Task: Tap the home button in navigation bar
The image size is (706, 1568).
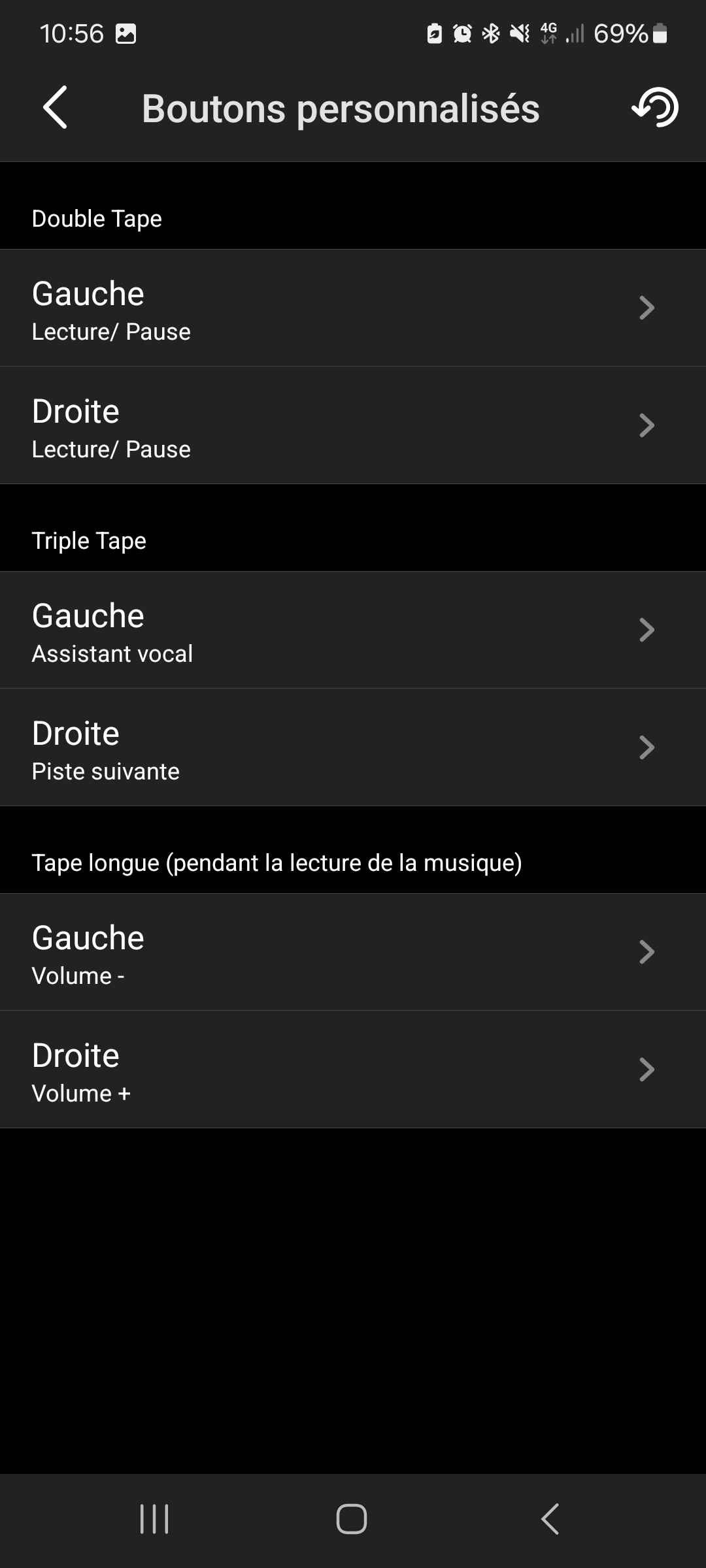Action: point(352,1518)
